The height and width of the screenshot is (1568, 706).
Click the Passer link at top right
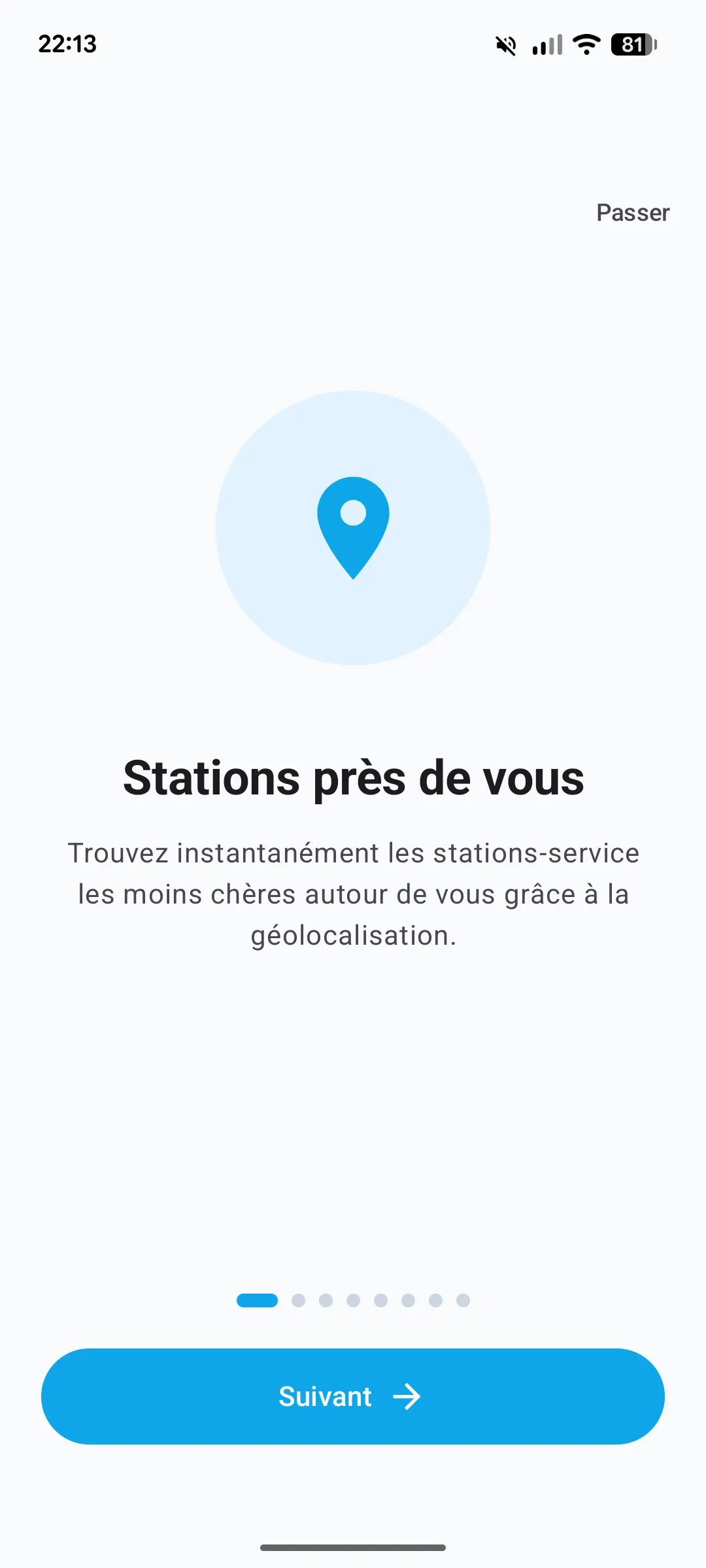[x=632, y=213]
